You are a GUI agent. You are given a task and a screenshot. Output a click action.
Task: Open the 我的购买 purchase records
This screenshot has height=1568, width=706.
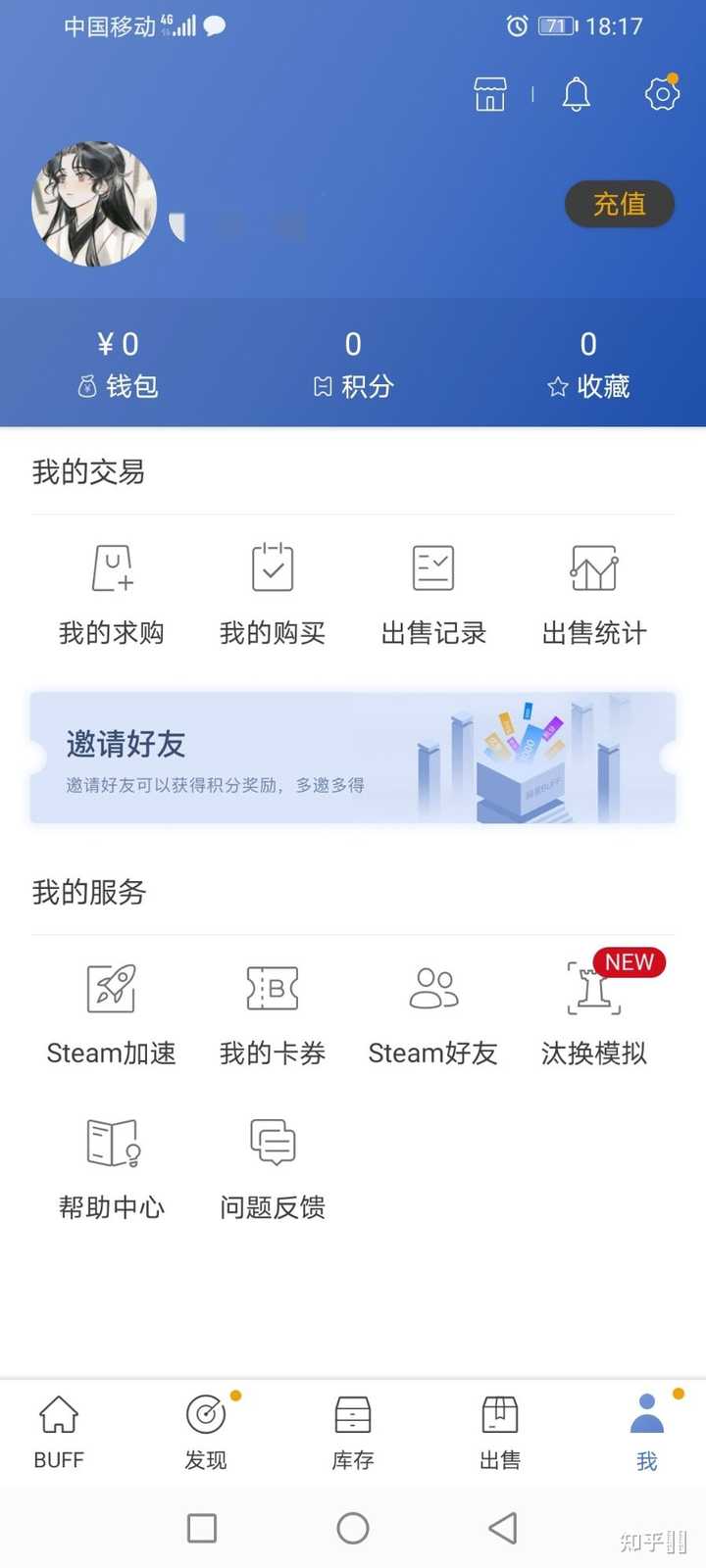coord(272,593)
